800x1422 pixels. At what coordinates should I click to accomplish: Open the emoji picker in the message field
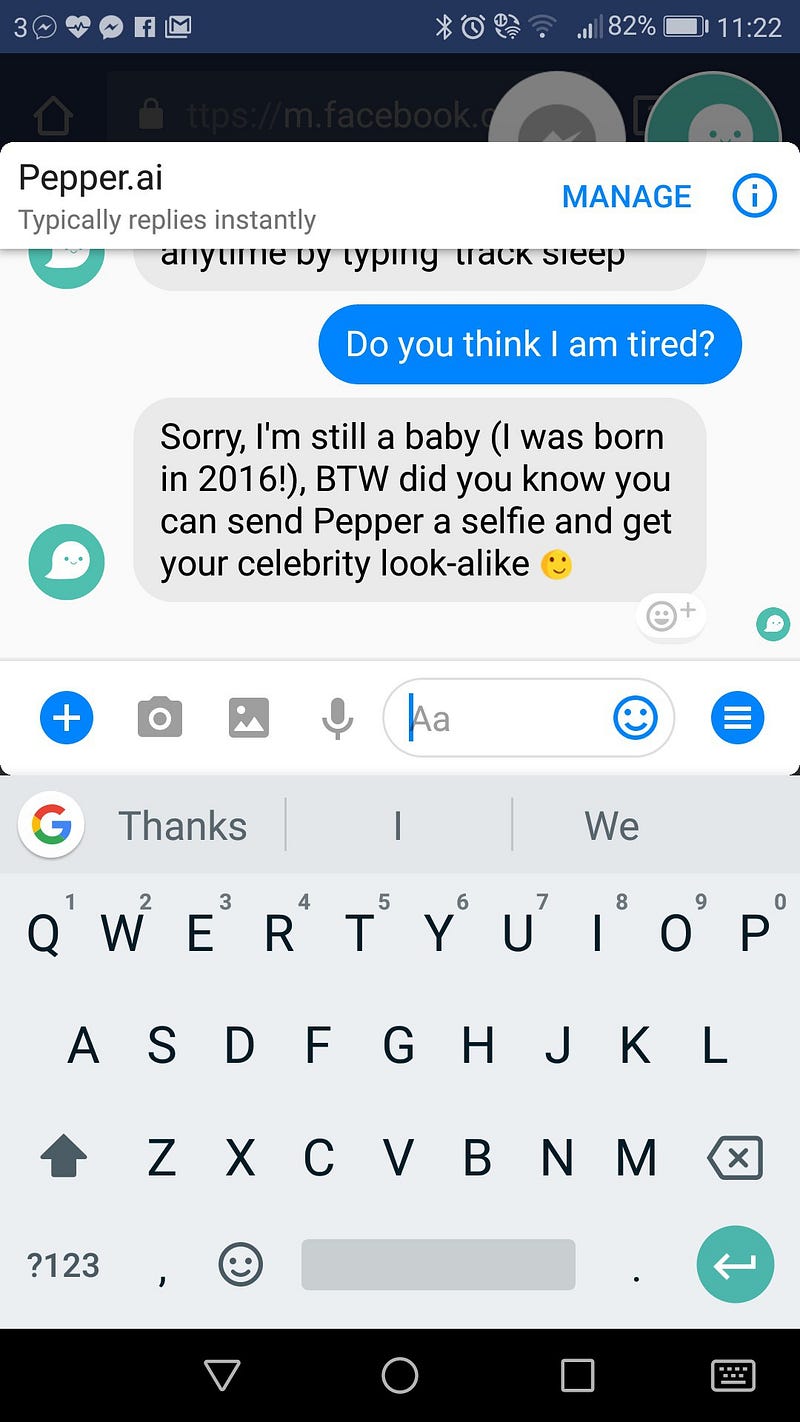[635, 718]
